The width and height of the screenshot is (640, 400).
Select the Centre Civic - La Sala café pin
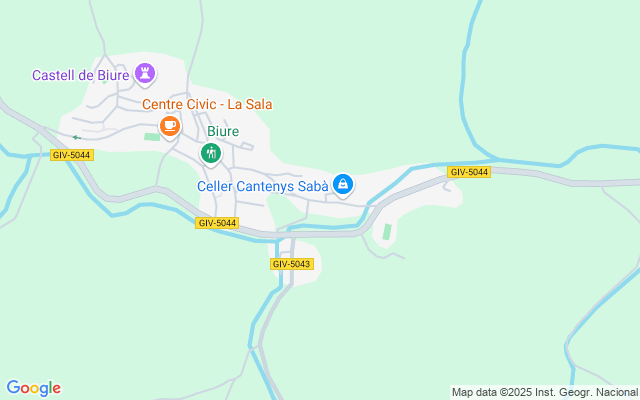(169, 126)
